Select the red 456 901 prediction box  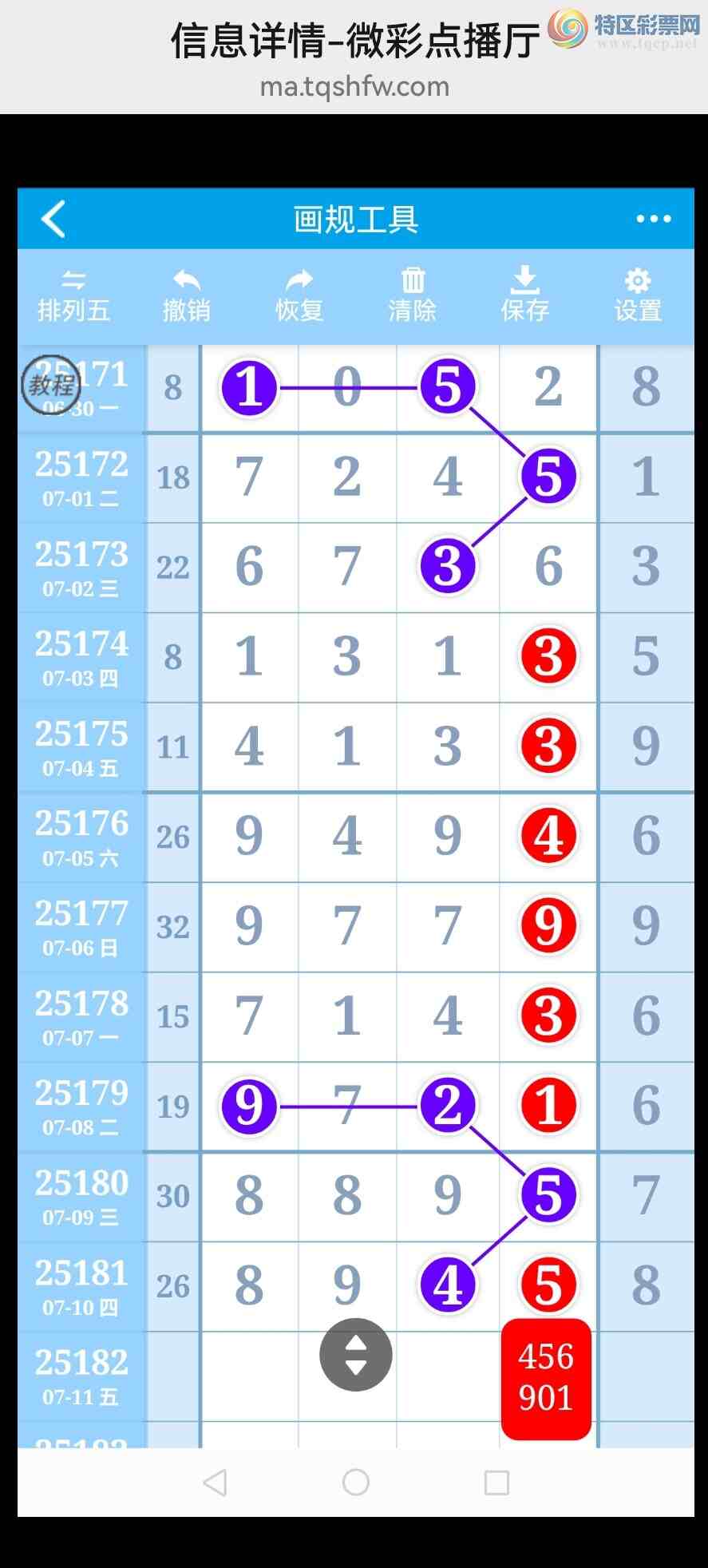[x=546, y=1378]
